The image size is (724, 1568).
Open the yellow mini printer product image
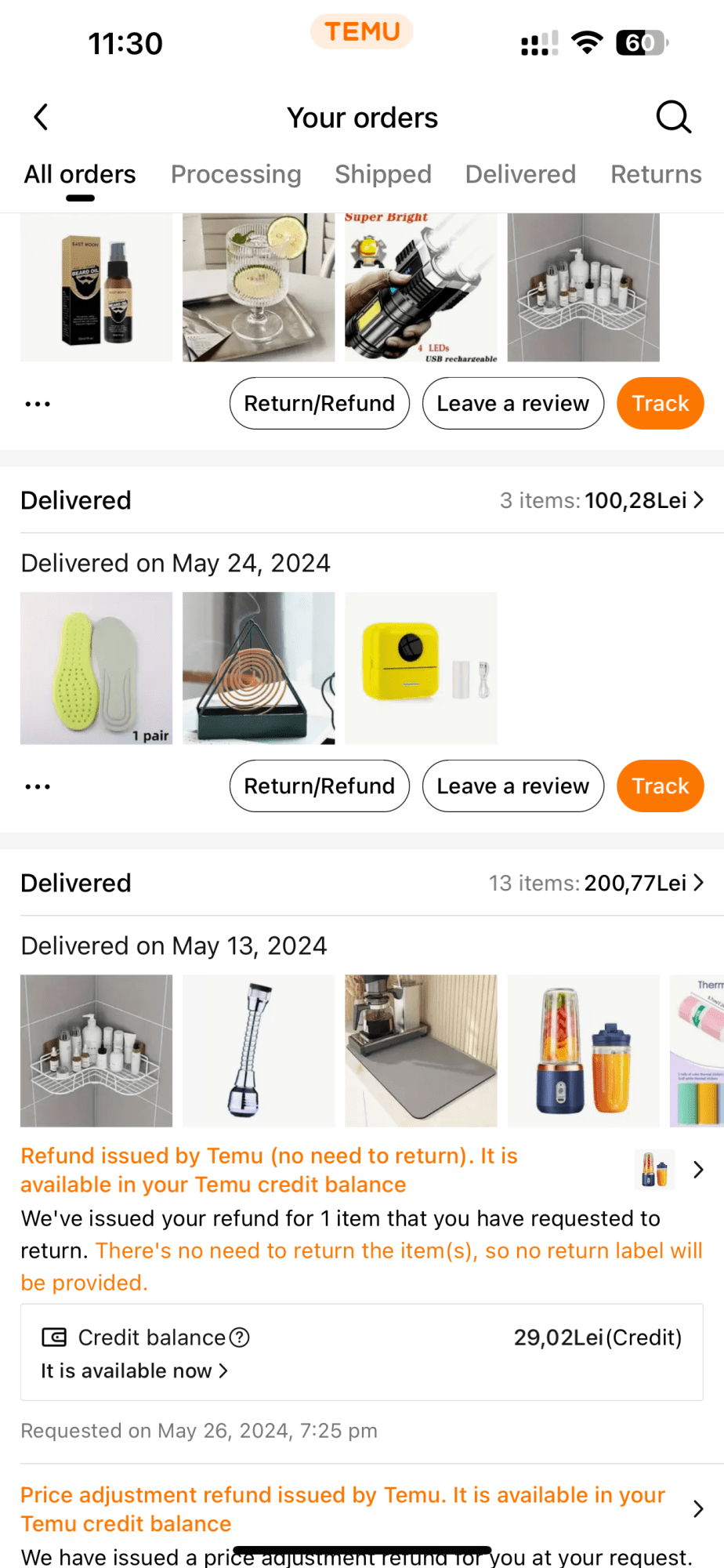click(x=421, y=668)
